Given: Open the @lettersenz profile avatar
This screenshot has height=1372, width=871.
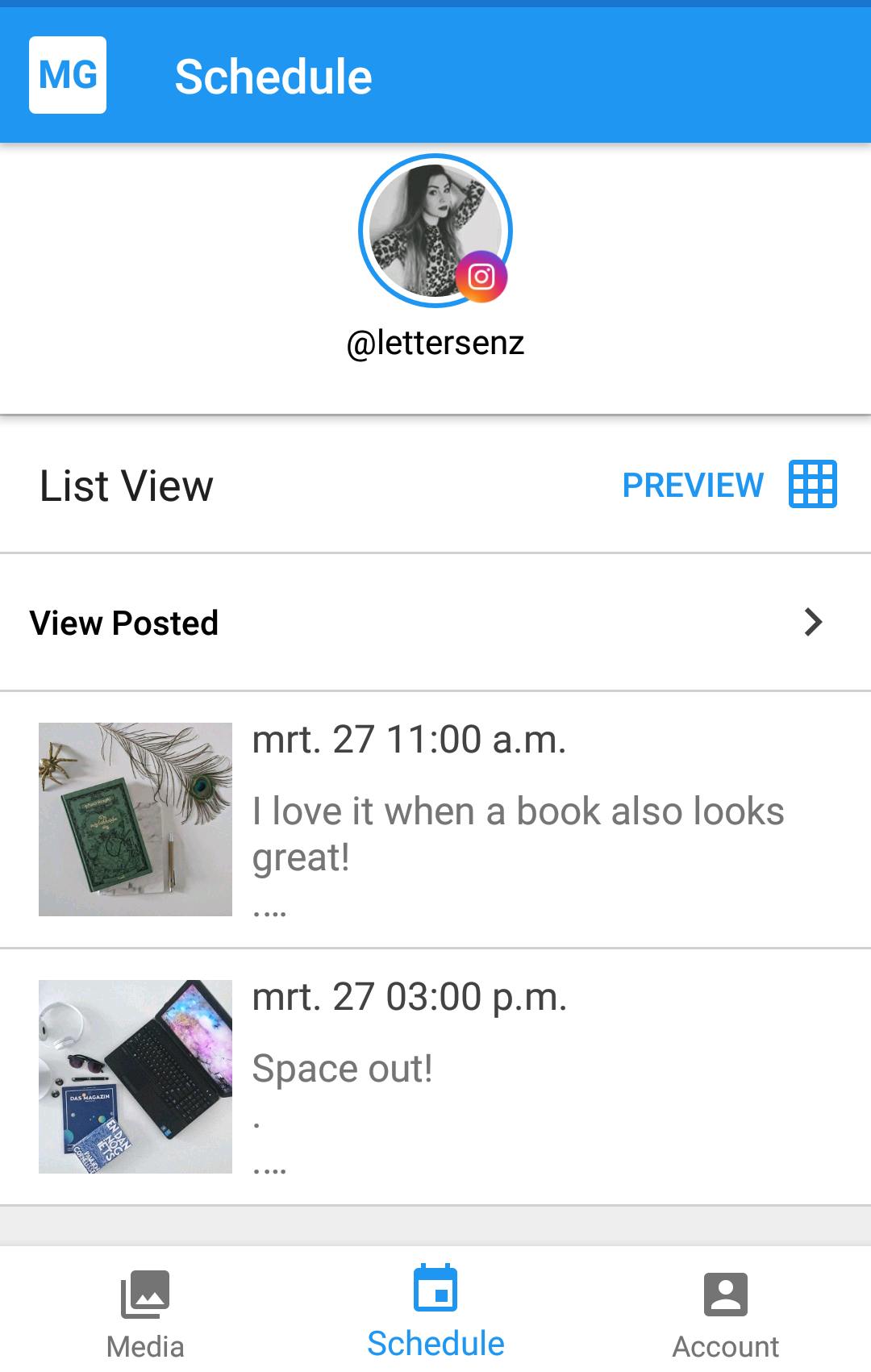Looking at the screenshot, I should pos(435,231).
